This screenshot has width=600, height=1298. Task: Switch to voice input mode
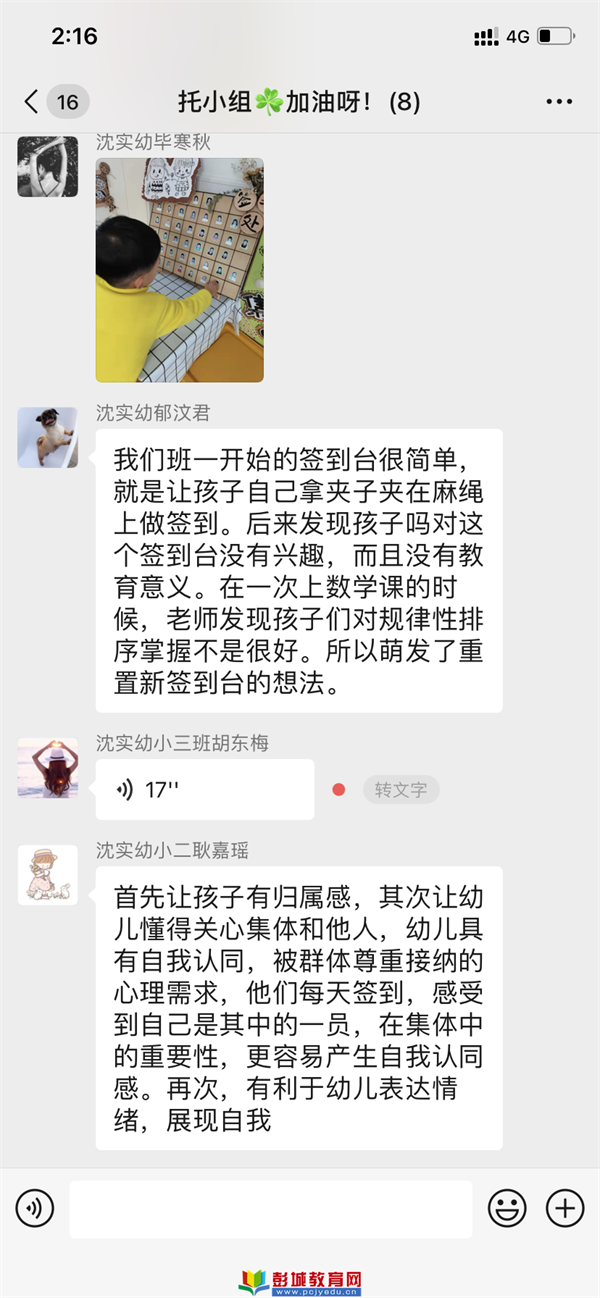coord(35,1209)
